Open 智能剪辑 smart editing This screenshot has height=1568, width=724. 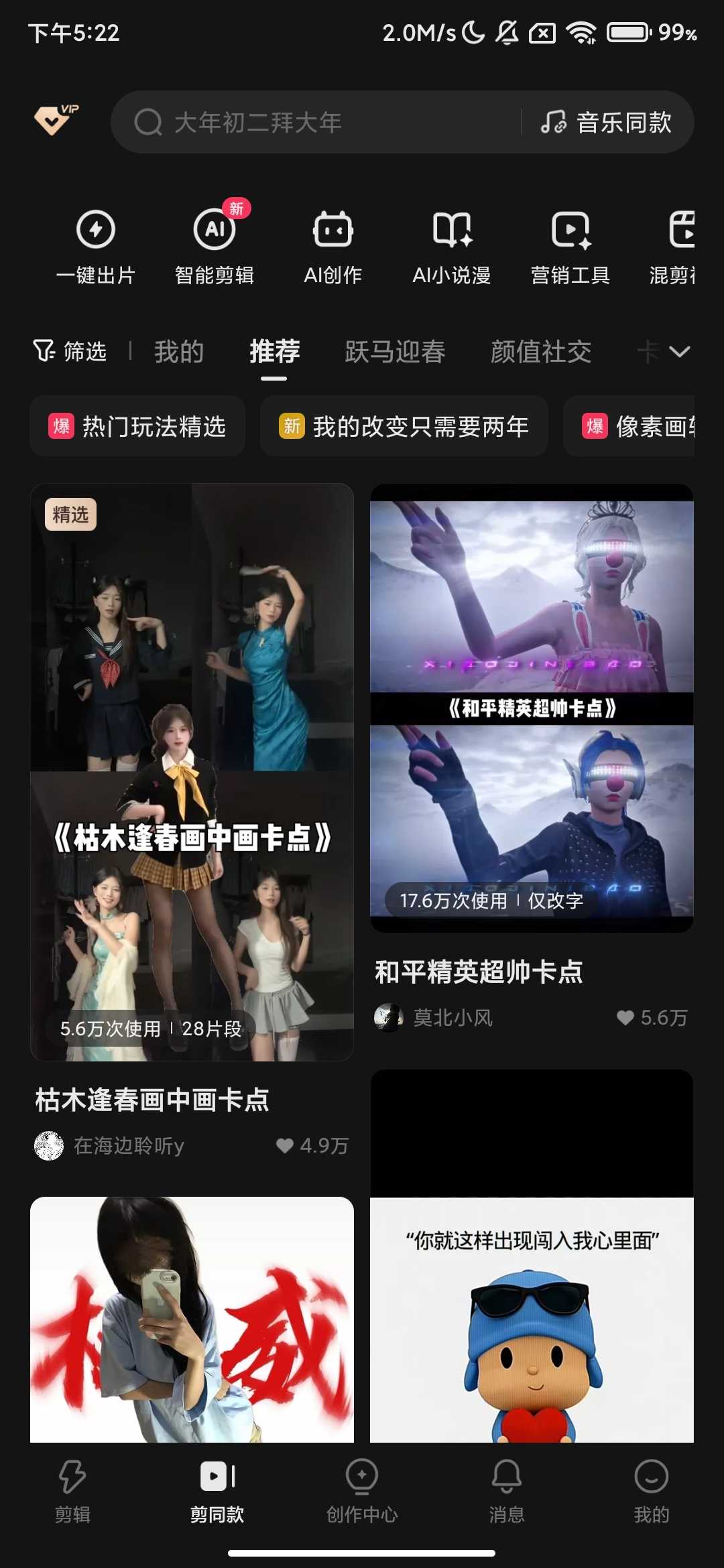215,246
